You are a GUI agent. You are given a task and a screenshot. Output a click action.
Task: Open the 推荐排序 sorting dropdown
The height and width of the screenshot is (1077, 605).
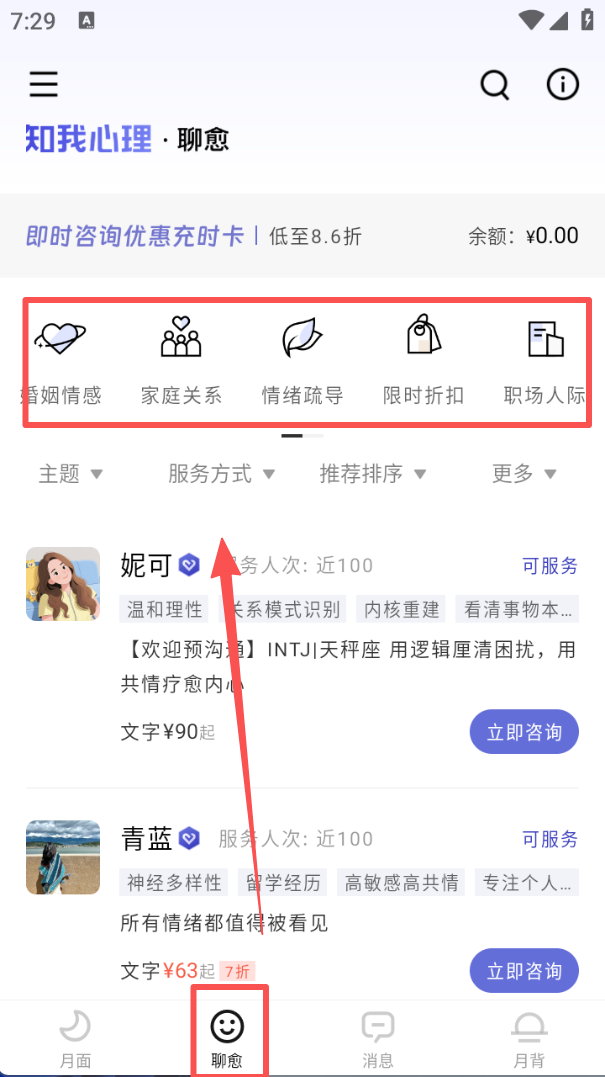373,474
